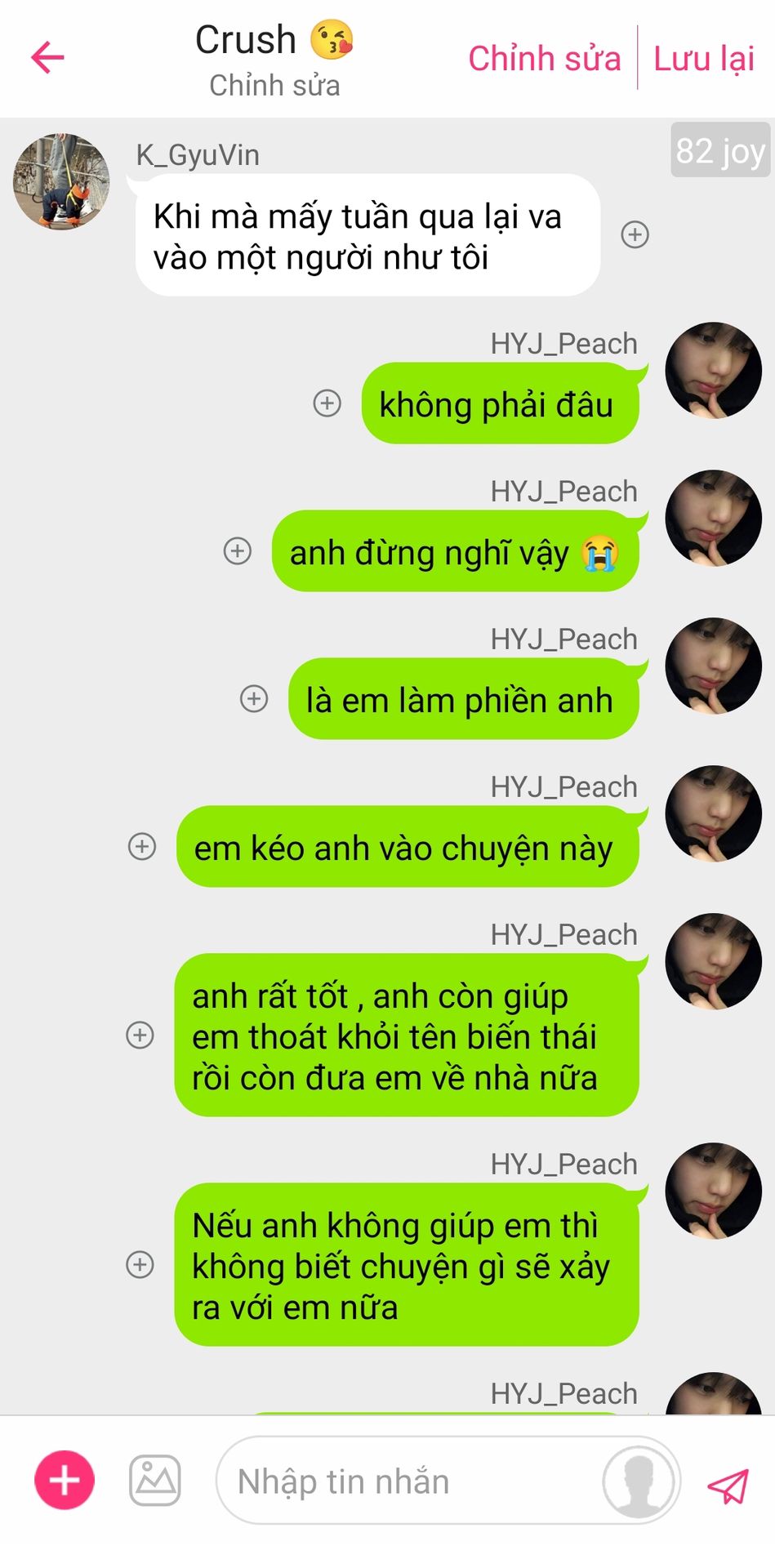This screenshot has width=775, height=1568.
Task: Go back using the pink arrow
Action: (x=47, y=57)
